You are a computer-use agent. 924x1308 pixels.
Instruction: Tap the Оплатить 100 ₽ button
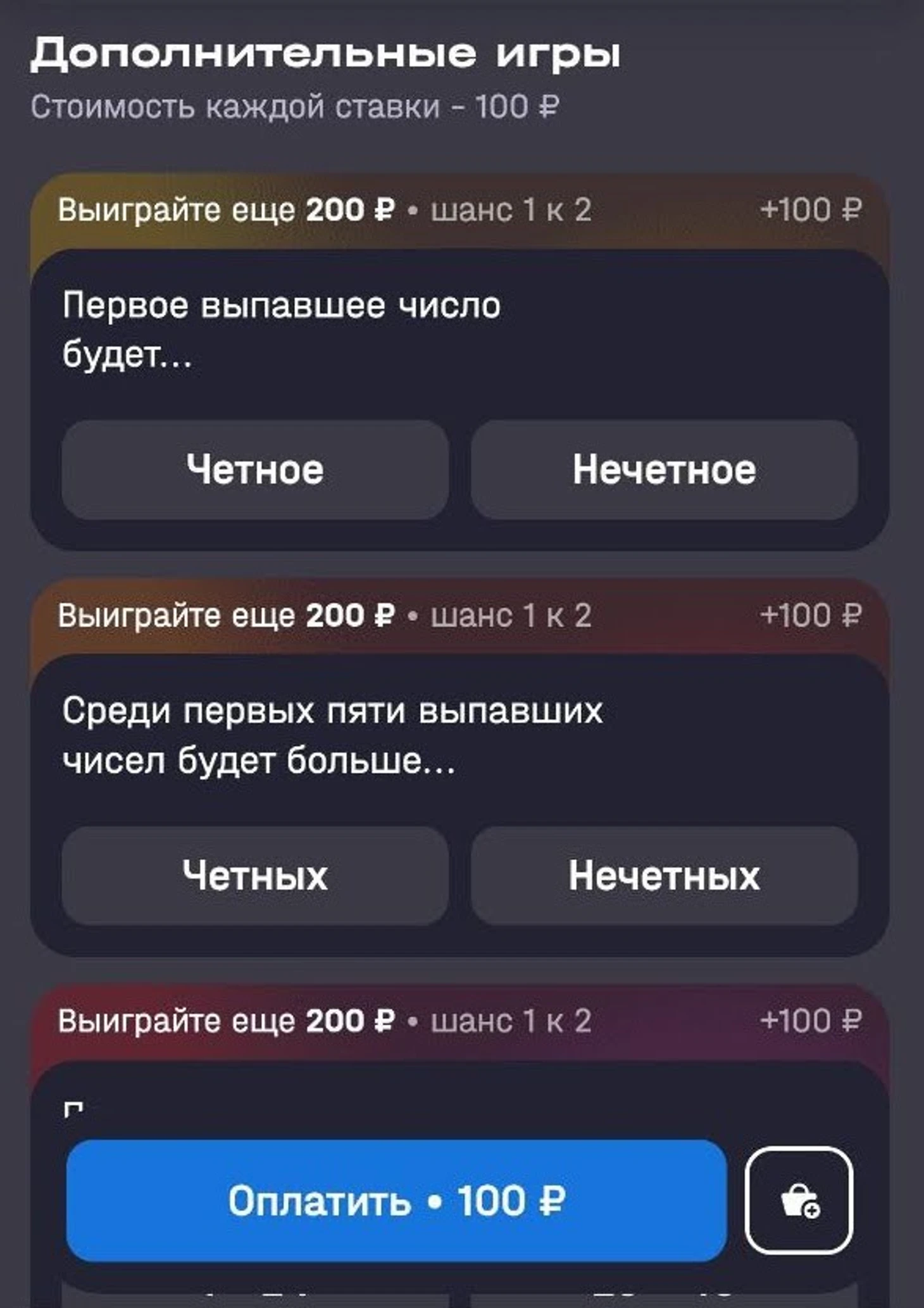coord(396,1200)
